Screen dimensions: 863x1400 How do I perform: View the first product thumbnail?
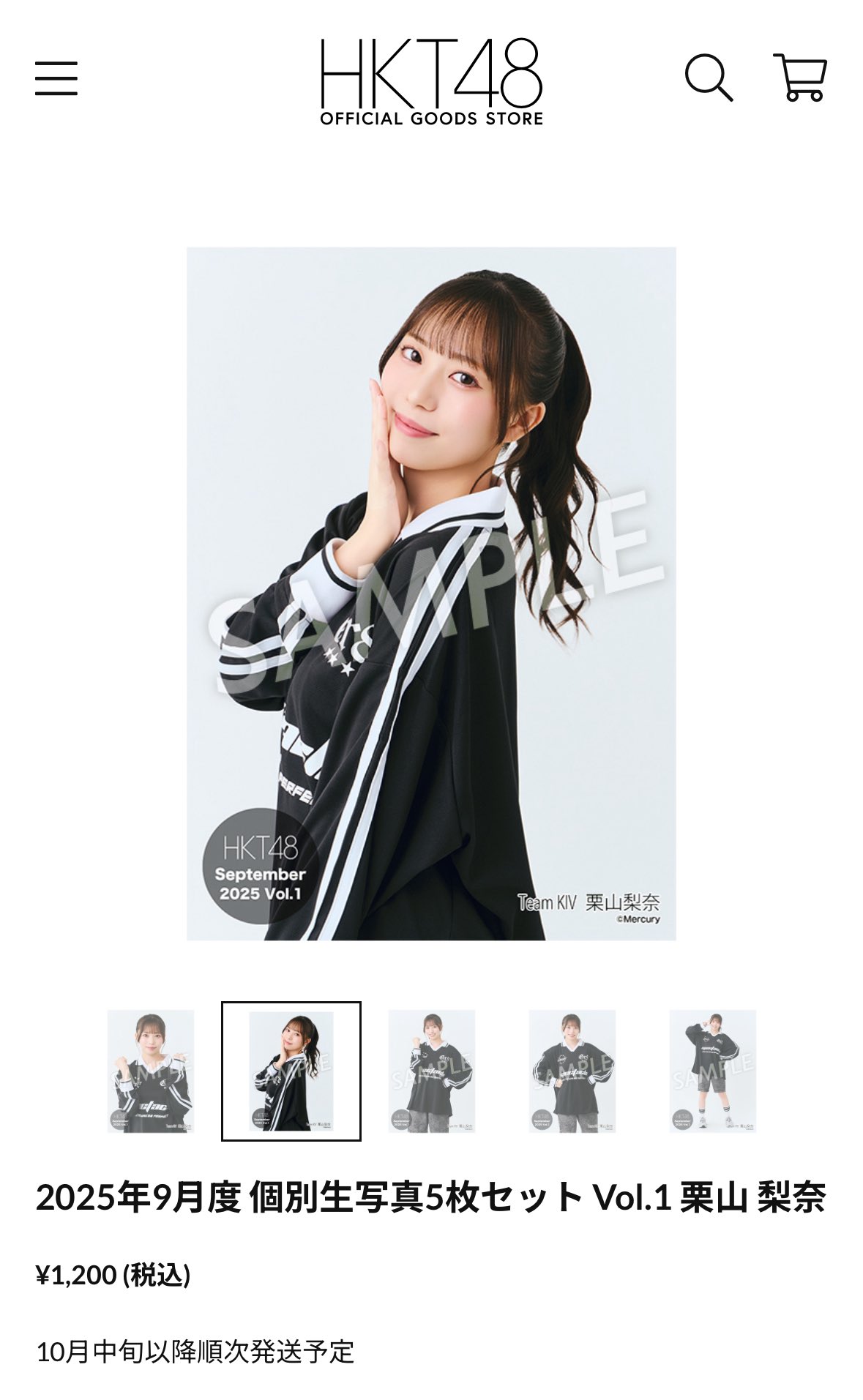(151, 1071)
